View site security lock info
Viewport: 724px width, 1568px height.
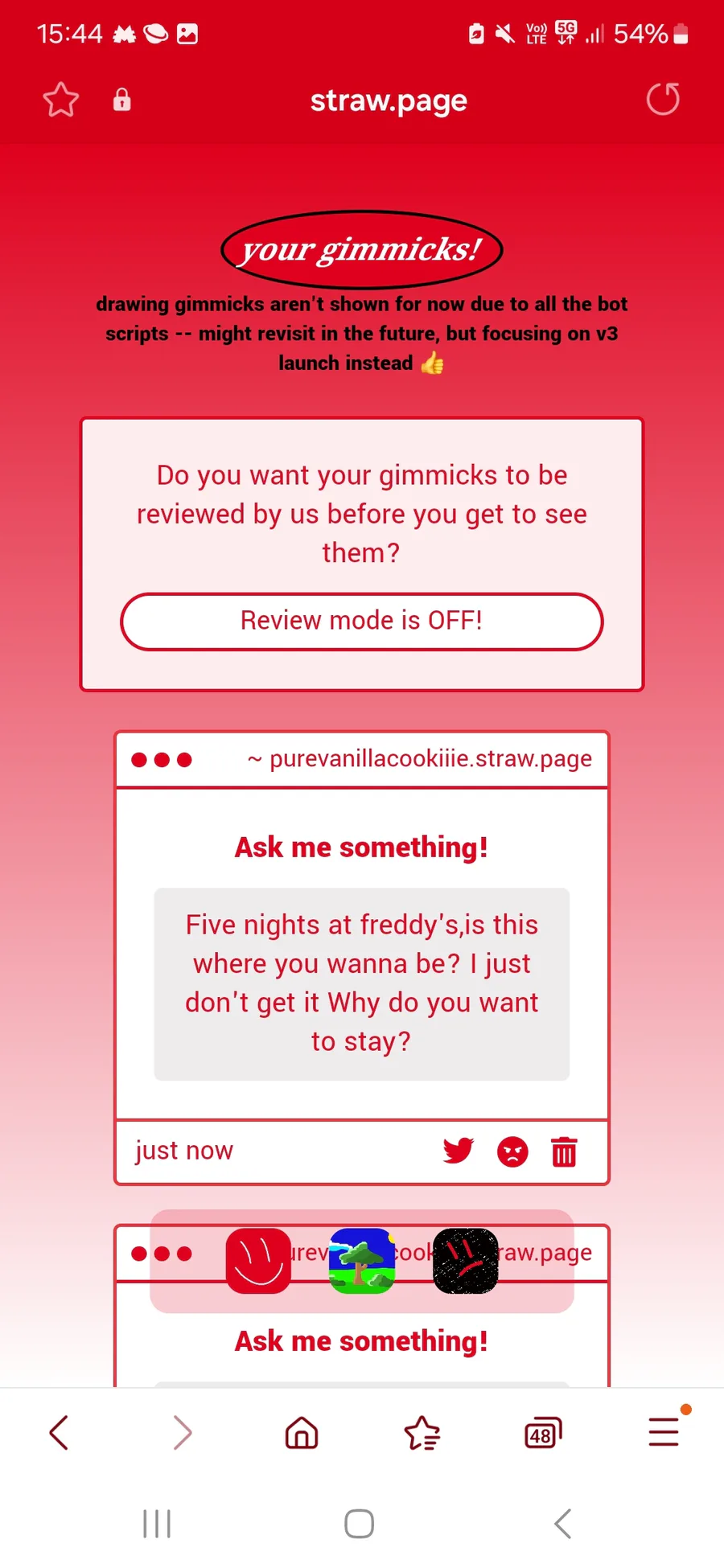click(x=121, y=100)
